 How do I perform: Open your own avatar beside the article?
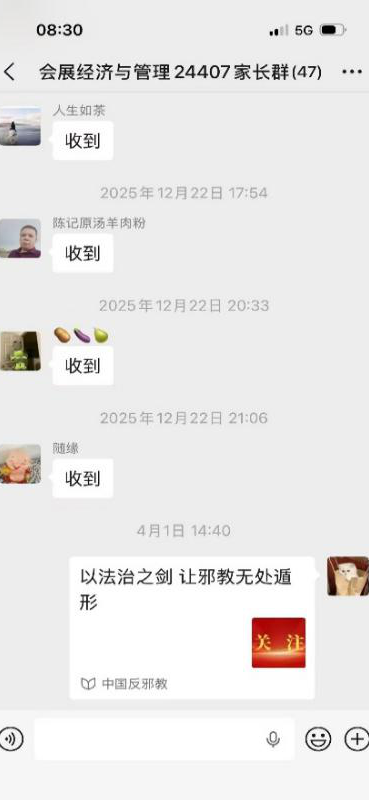[348, 576]
